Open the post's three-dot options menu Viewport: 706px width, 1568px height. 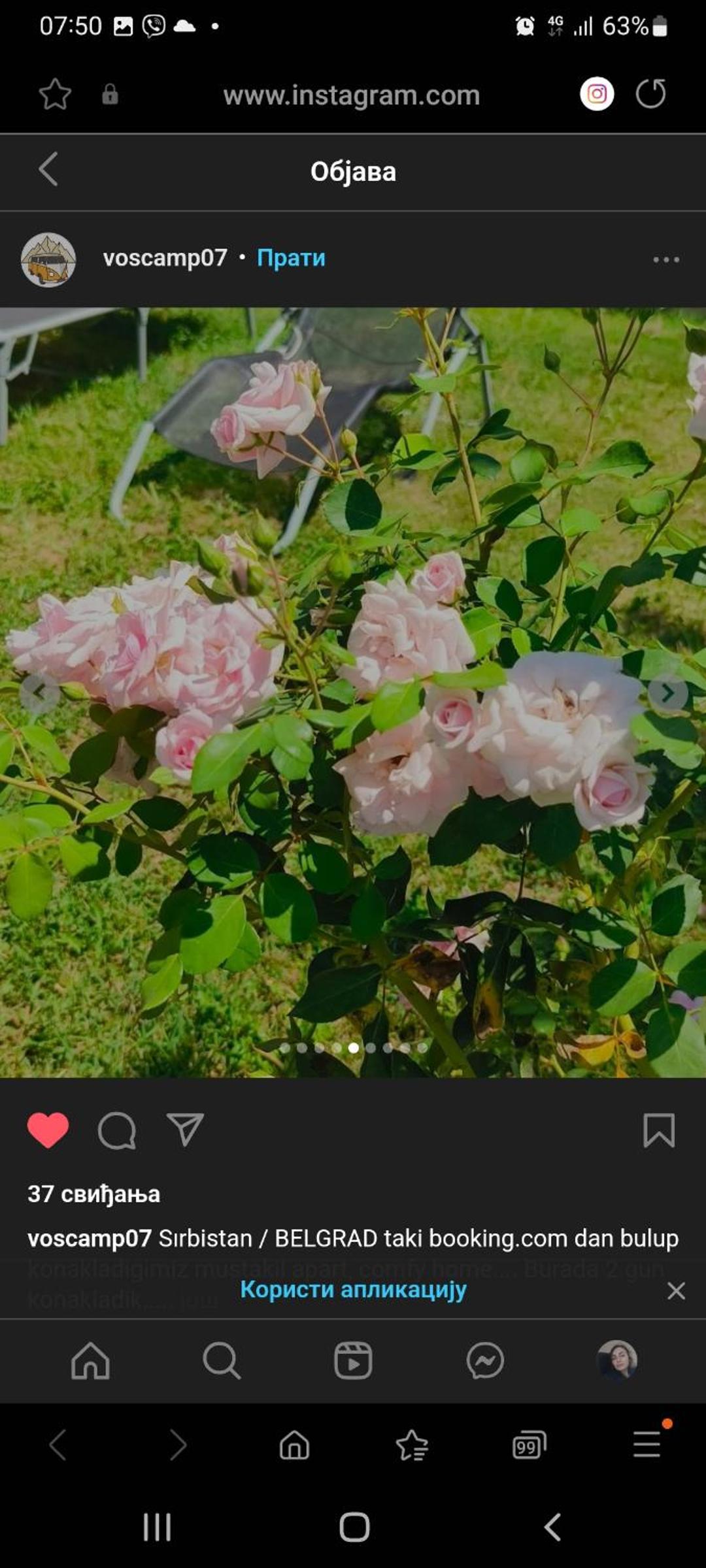(666, 259)
